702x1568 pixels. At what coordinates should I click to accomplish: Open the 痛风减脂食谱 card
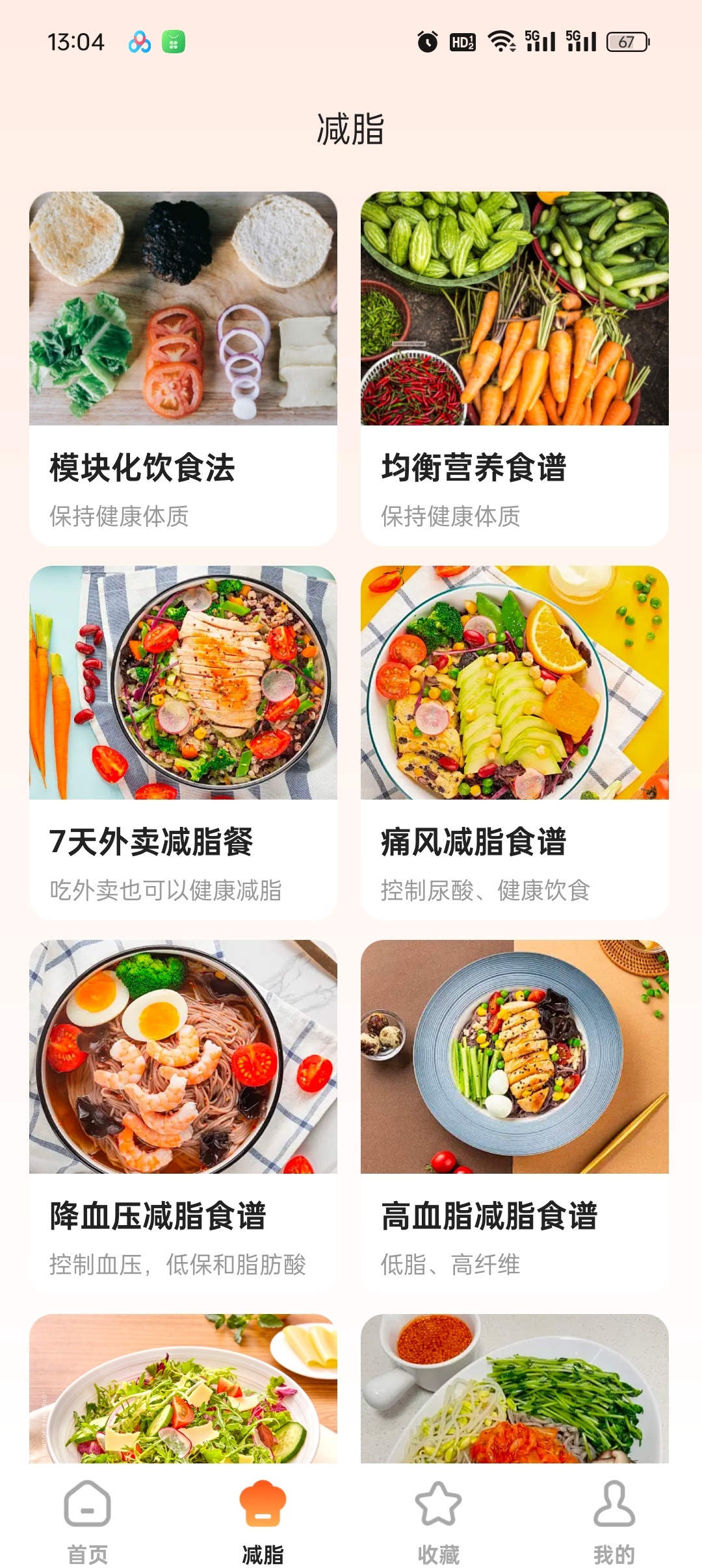[x=515, y=740]
